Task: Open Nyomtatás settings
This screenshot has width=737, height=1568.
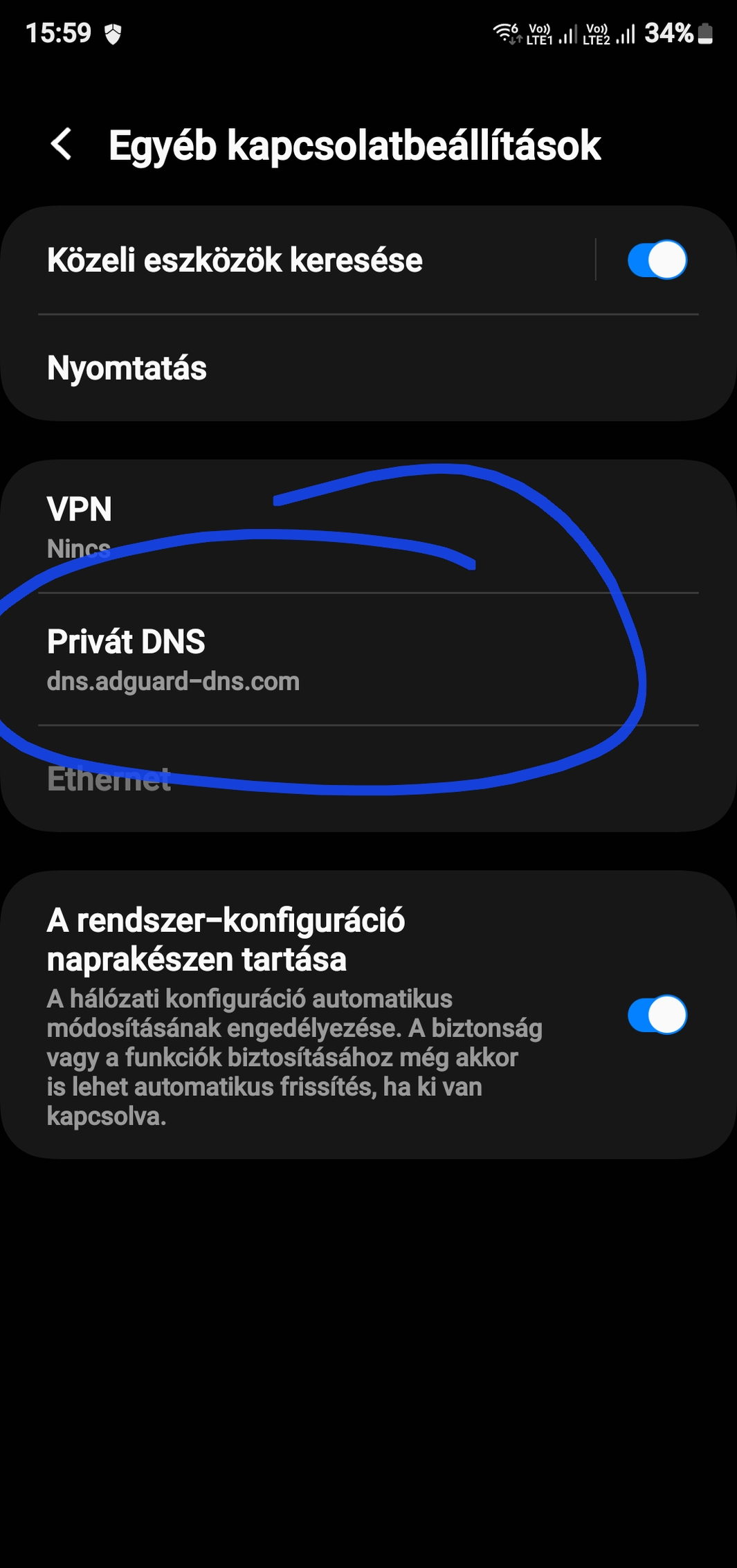Action: pos(368,368)
